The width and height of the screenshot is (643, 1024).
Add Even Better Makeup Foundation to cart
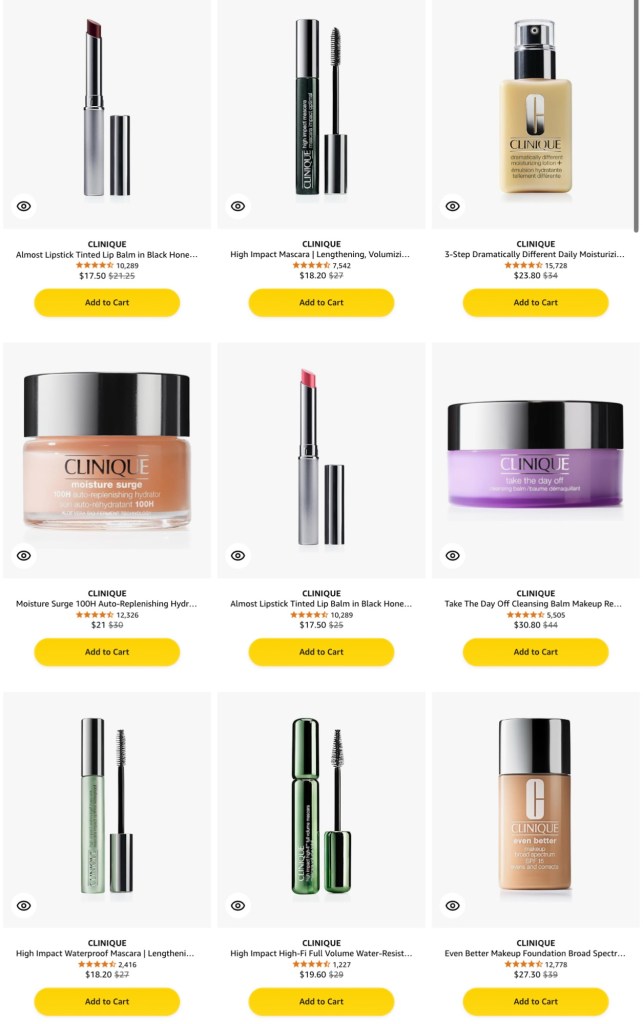[535, 1001]
